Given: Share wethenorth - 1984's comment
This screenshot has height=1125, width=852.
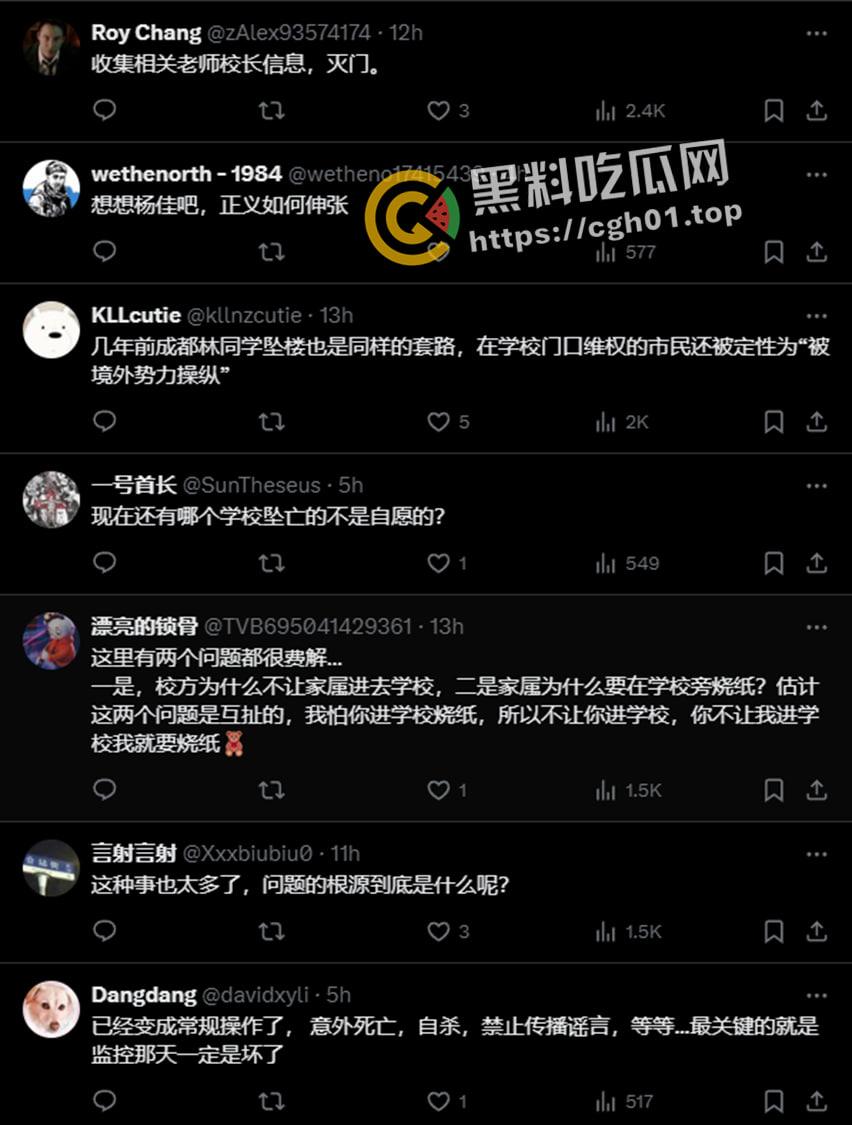Looking at the screenshot, I should click(816, 251).
